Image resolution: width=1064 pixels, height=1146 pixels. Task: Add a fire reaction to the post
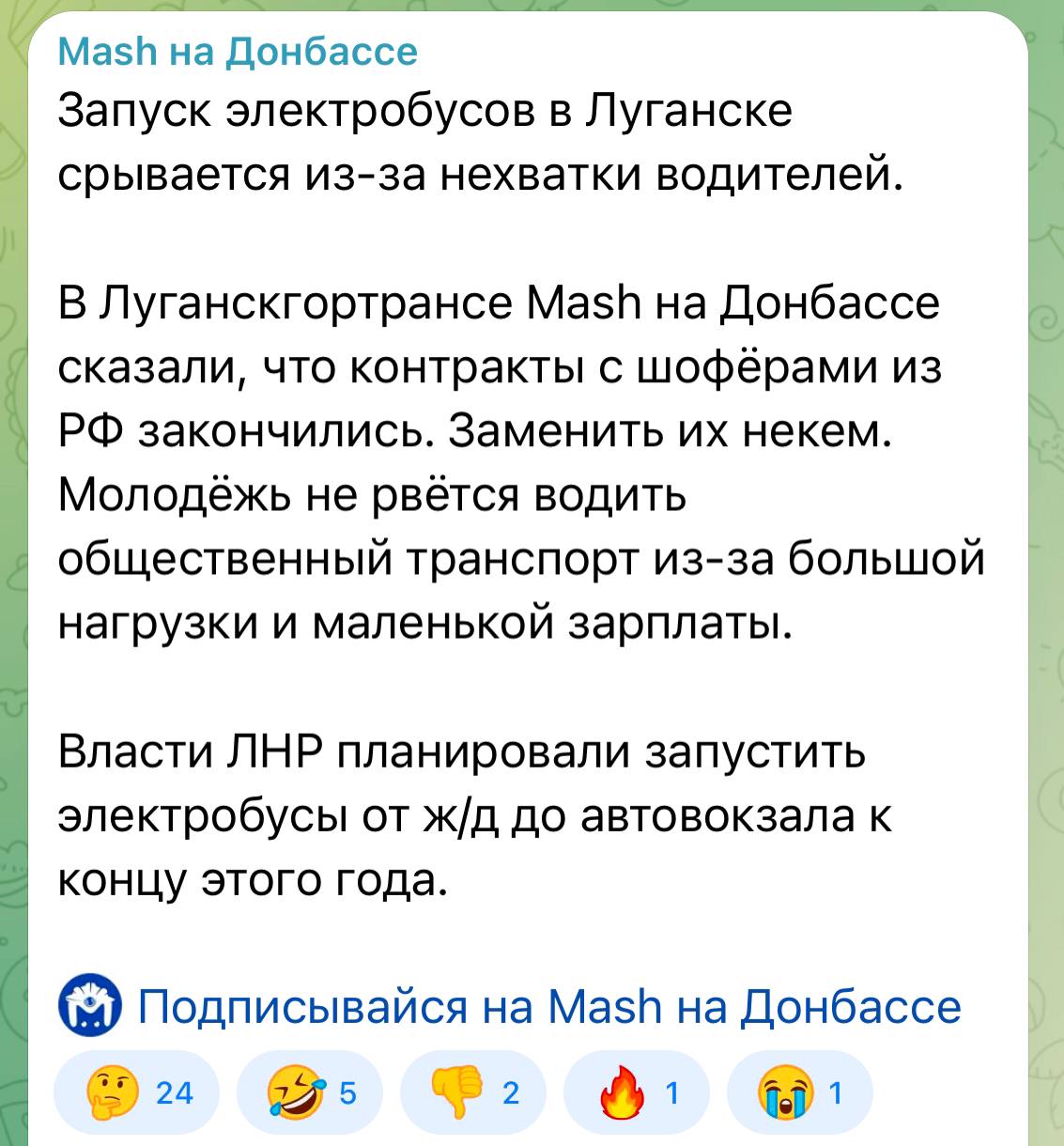(x=636, y=1092)
